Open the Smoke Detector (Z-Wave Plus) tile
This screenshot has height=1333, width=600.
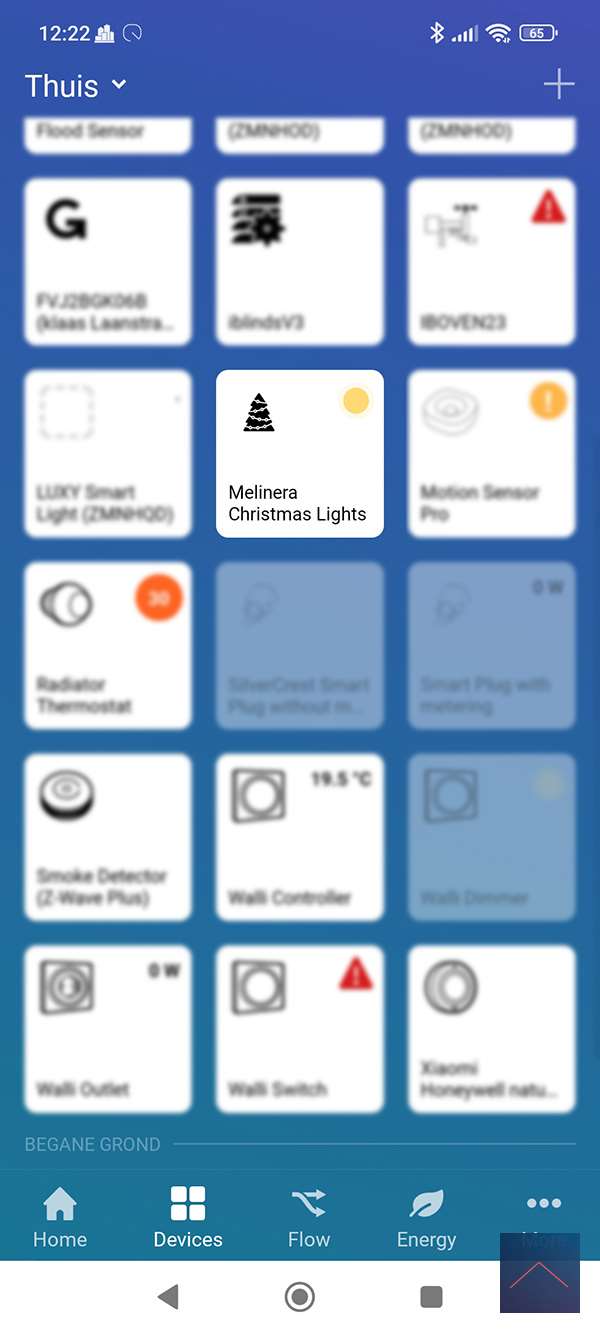click(107, 838)
